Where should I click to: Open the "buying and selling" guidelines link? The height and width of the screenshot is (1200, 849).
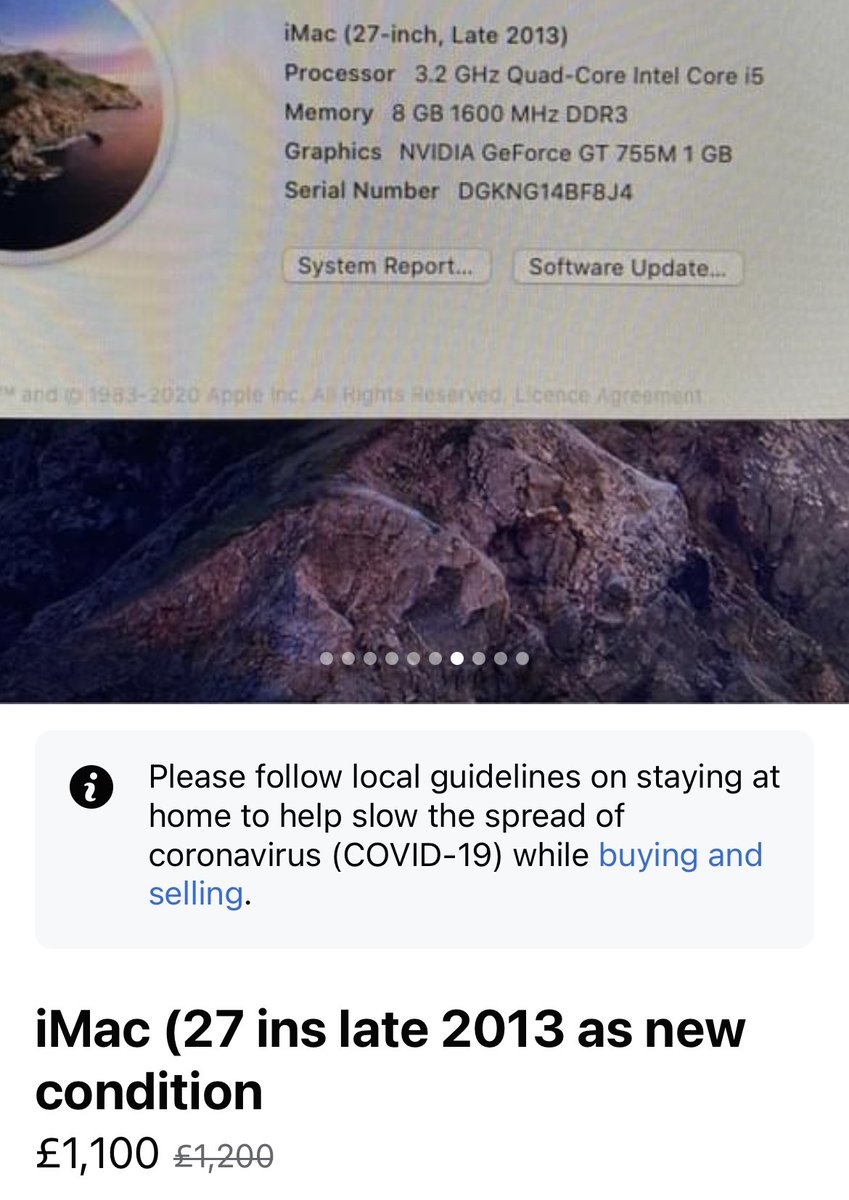[679, 855]
